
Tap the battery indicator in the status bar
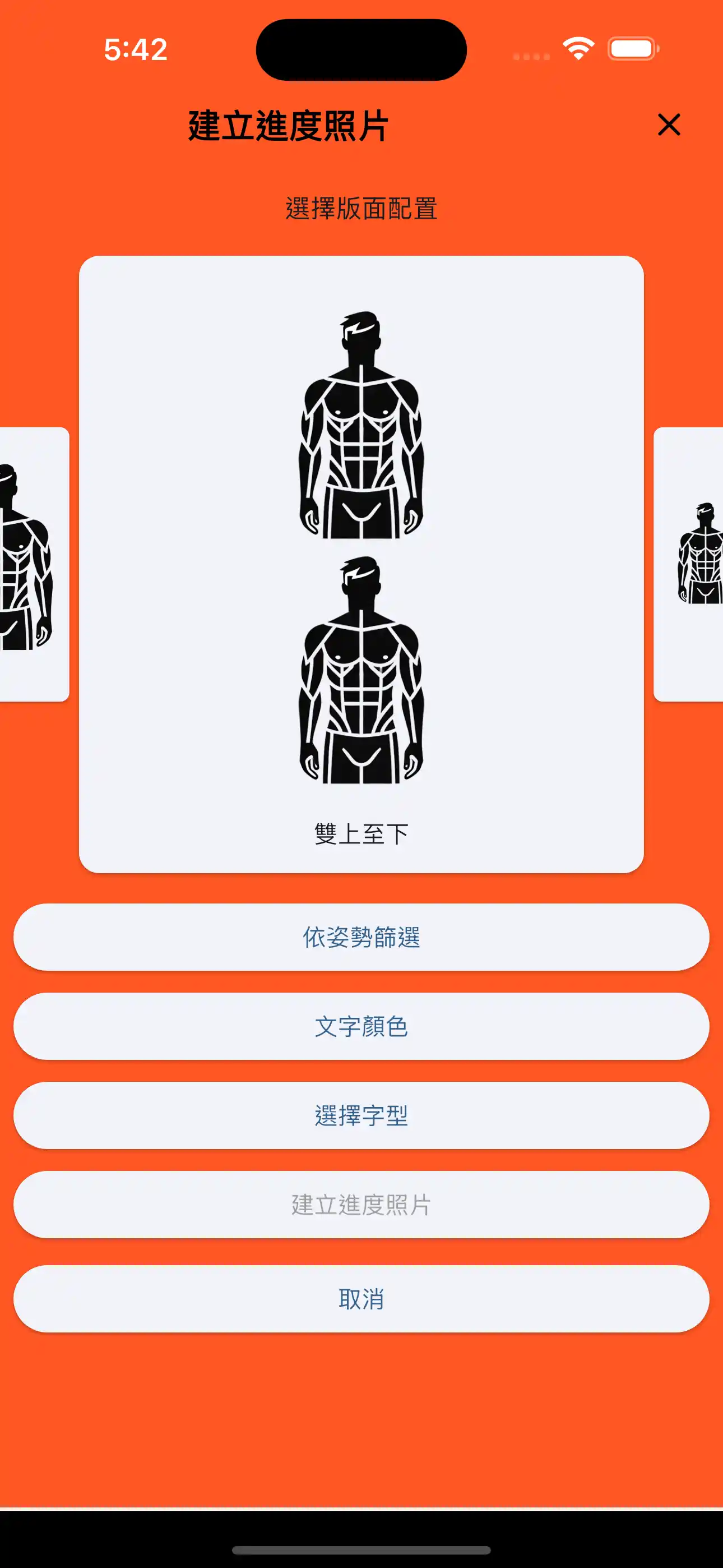632,49
